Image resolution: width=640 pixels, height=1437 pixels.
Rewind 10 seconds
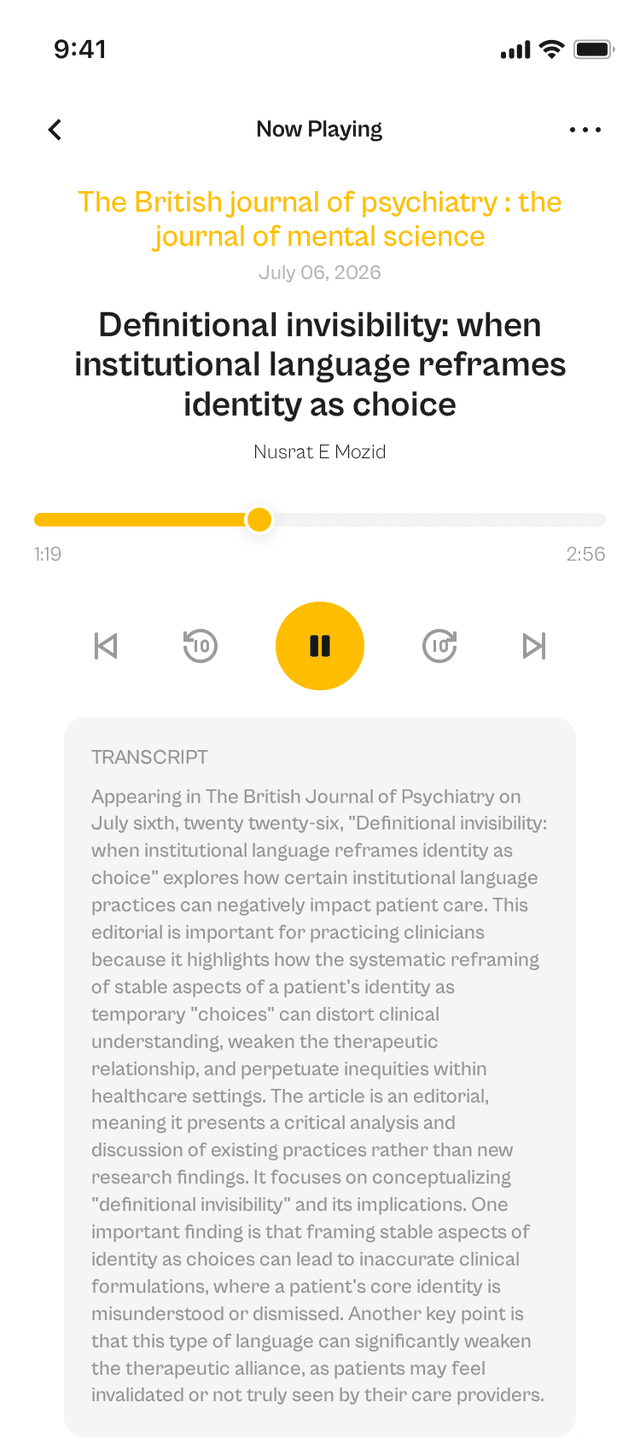(x=200, y=646)
